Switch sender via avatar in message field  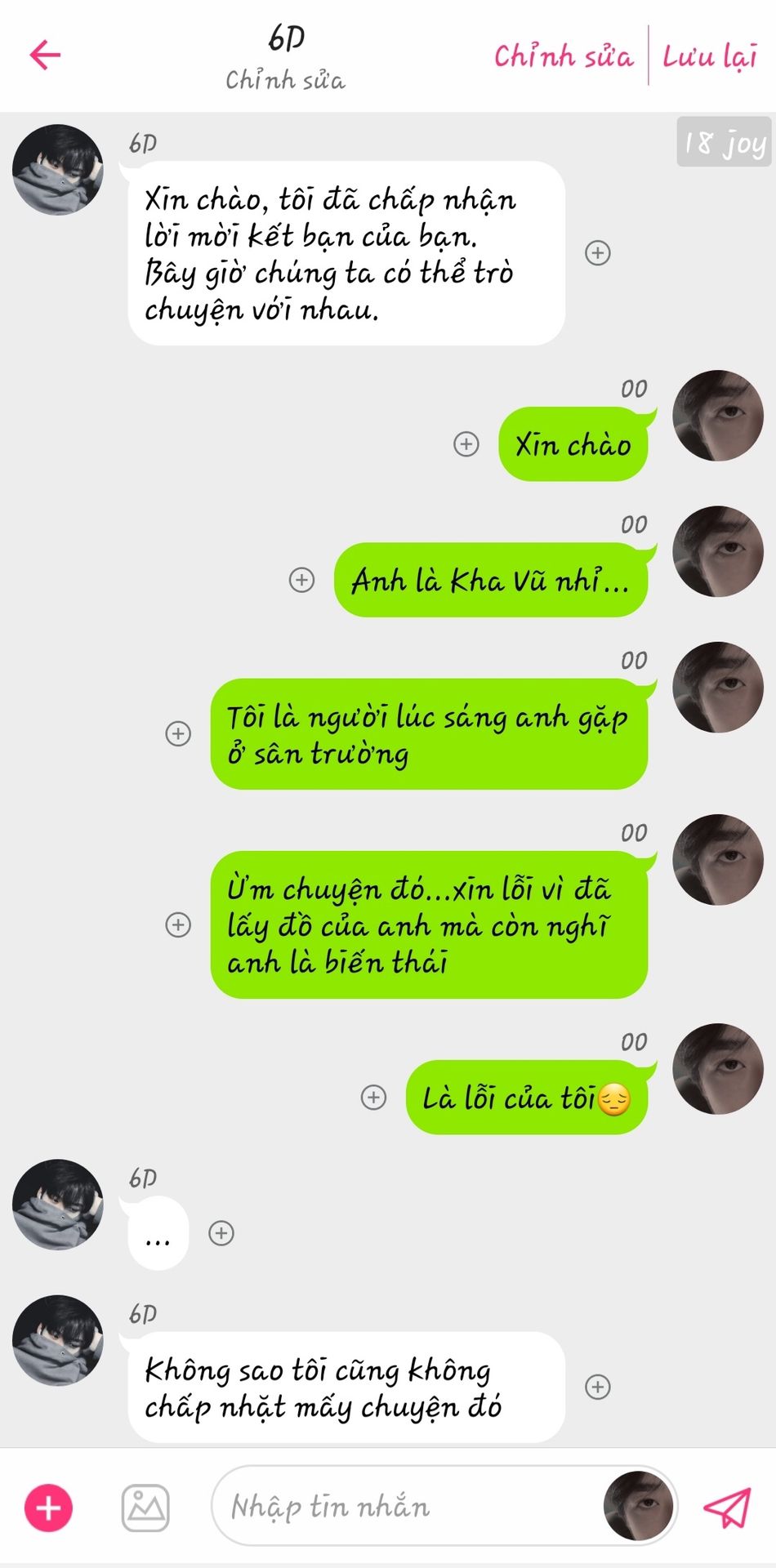tap(638, 1507)
